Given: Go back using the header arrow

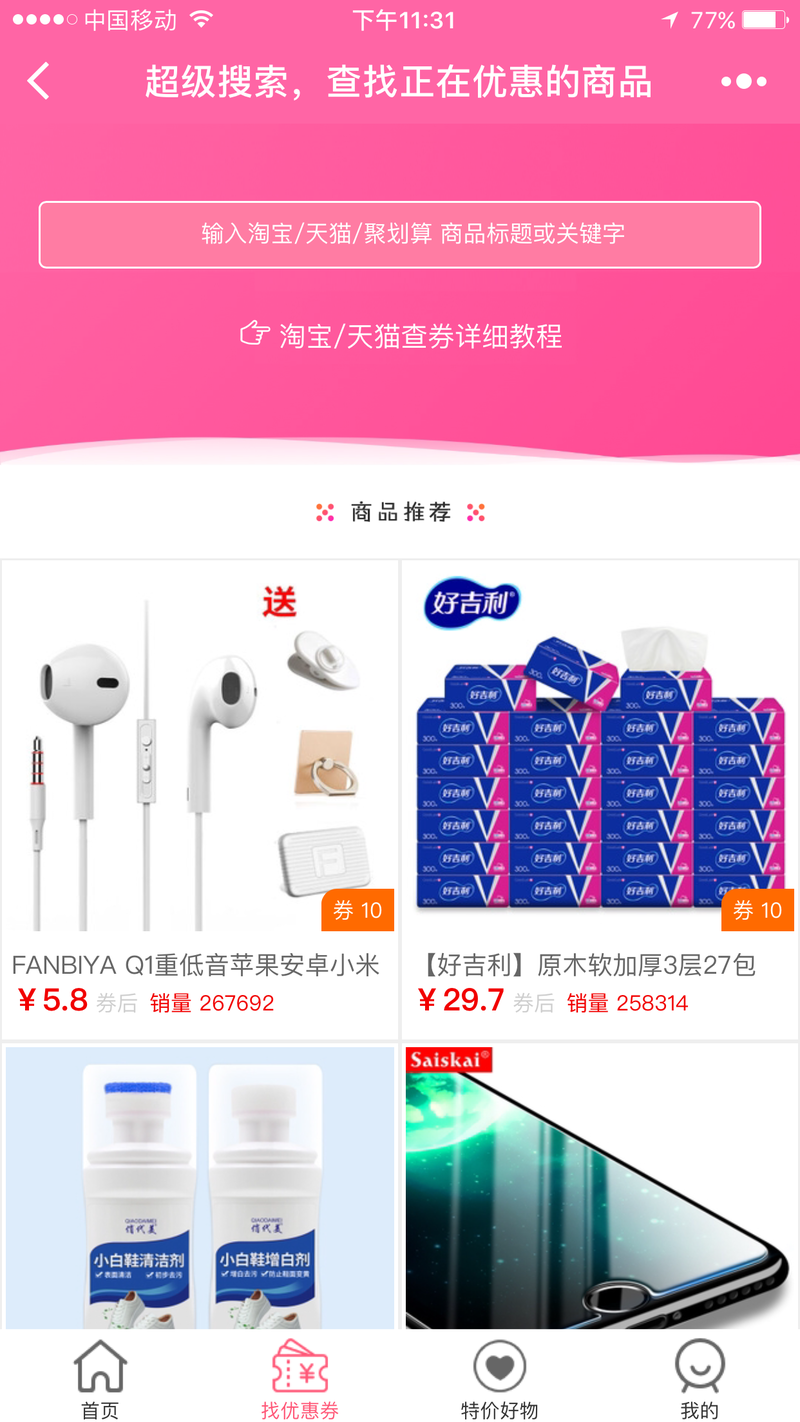Looking at the screenshot, I should point(38,81).
